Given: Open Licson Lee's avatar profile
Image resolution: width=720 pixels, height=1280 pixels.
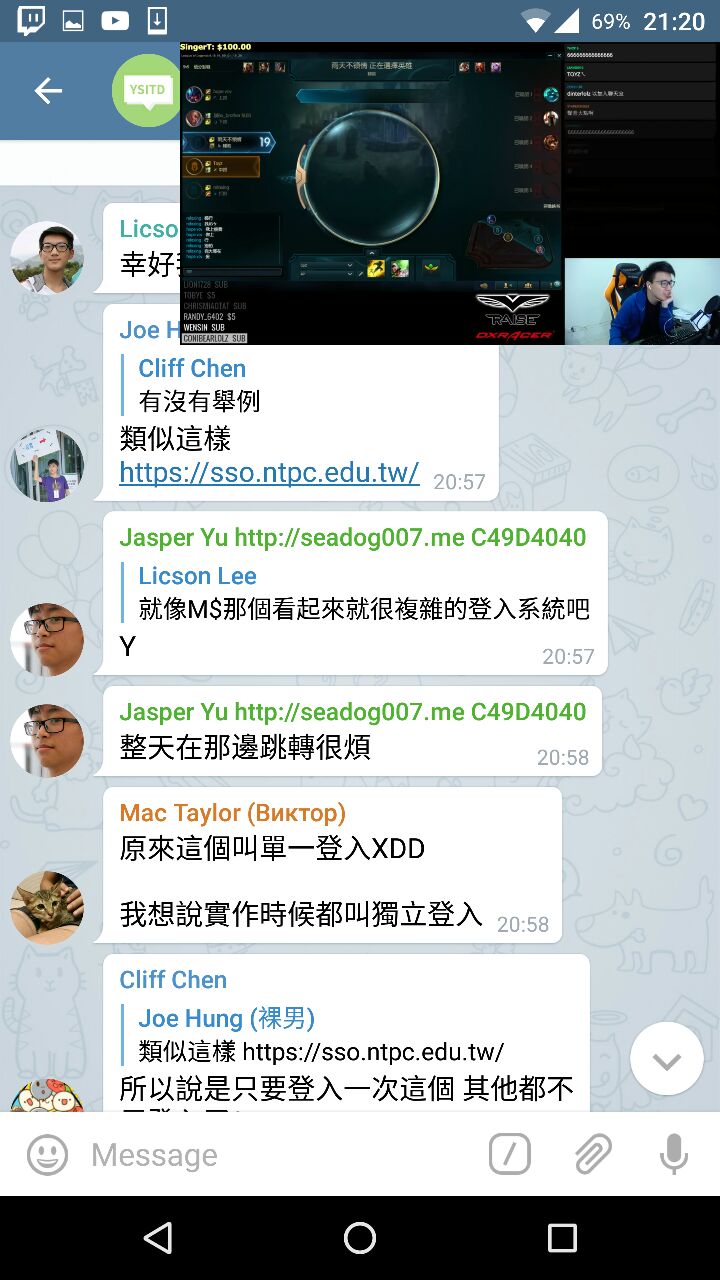Looking at the screenshot, I should click(x=47, y=257).
